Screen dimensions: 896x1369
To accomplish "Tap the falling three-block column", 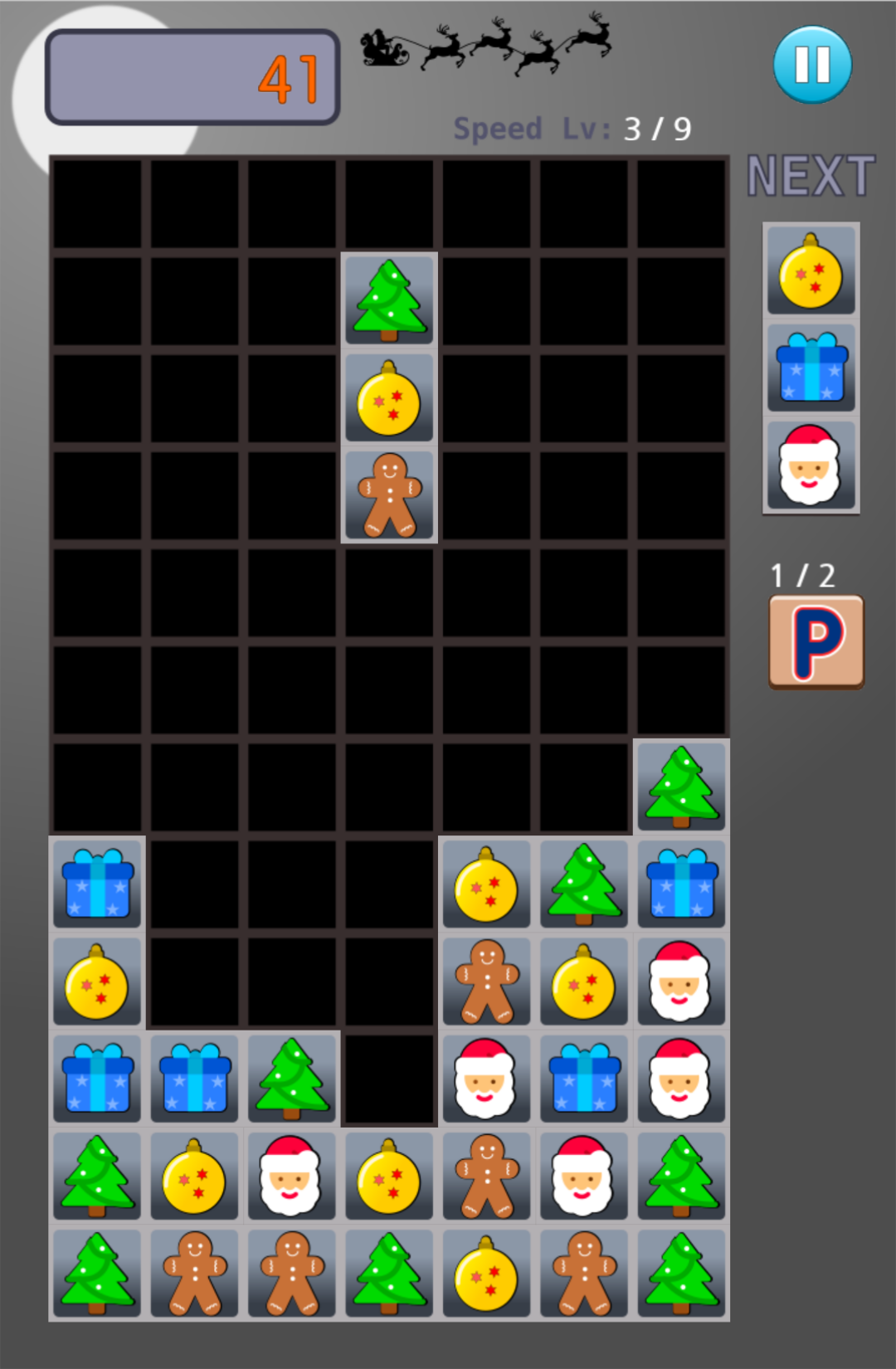I will click(389, 398).
